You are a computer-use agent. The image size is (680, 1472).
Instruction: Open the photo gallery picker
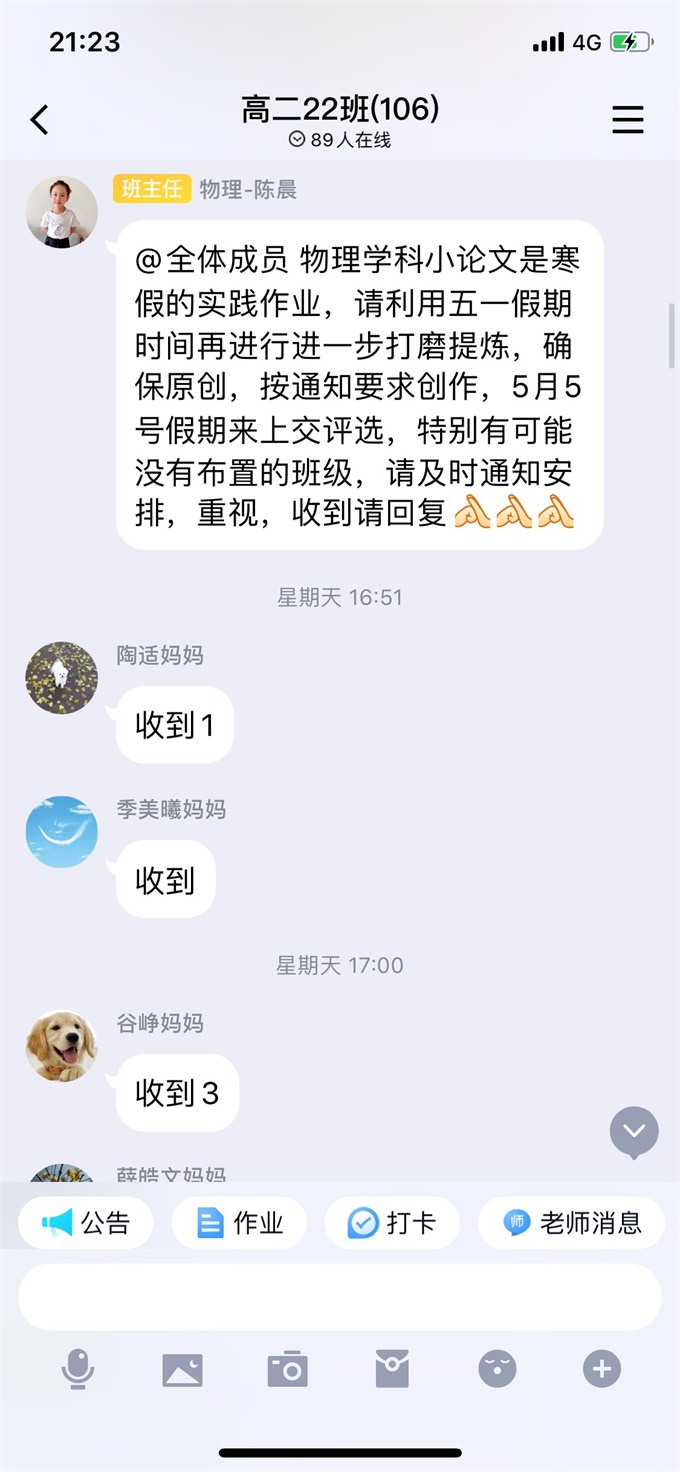[182, 1369]
